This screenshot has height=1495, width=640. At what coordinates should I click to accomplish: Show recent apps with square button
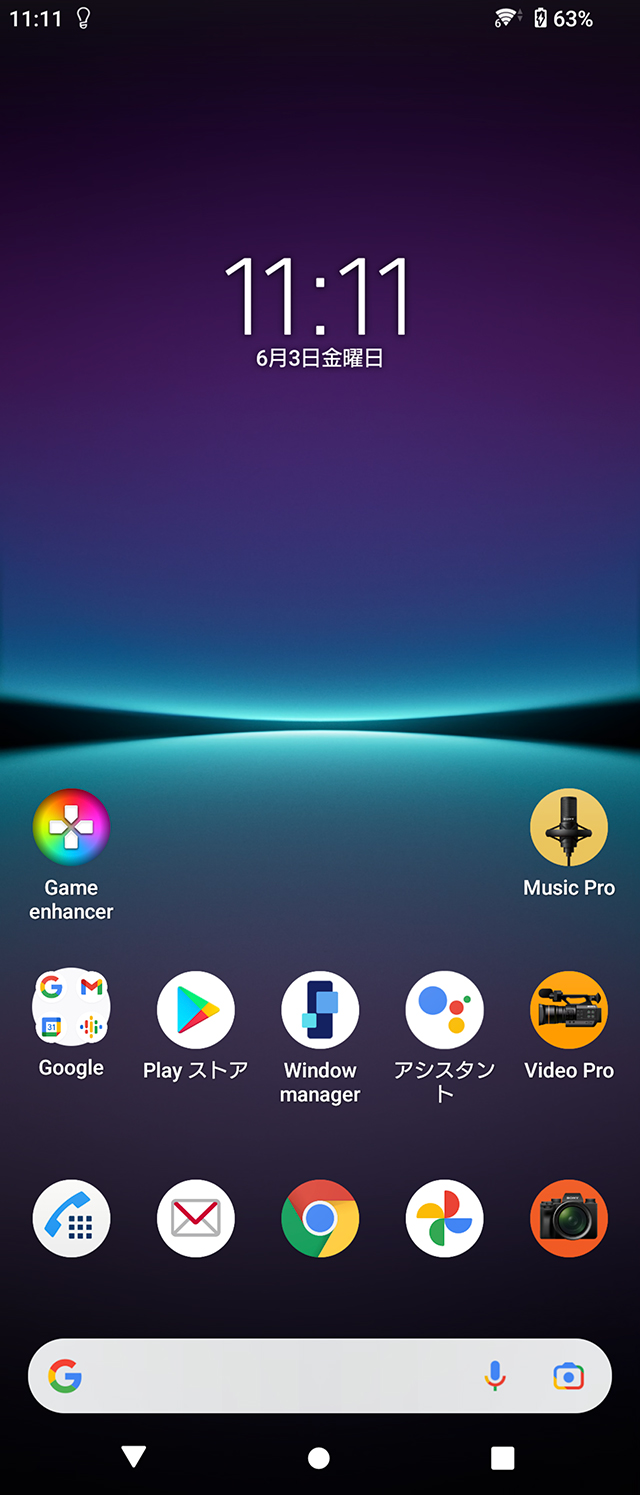click(x=503, y=1458)
